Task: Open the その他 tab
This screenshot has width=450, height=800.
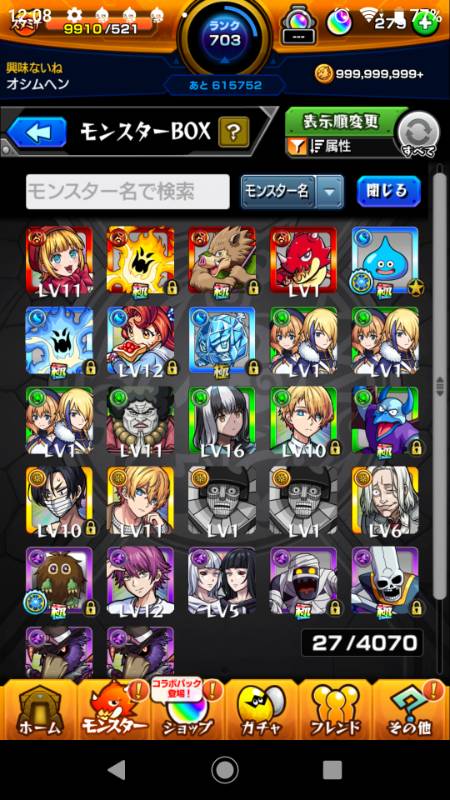Action: pyautogui.click(x=411, y=709)
